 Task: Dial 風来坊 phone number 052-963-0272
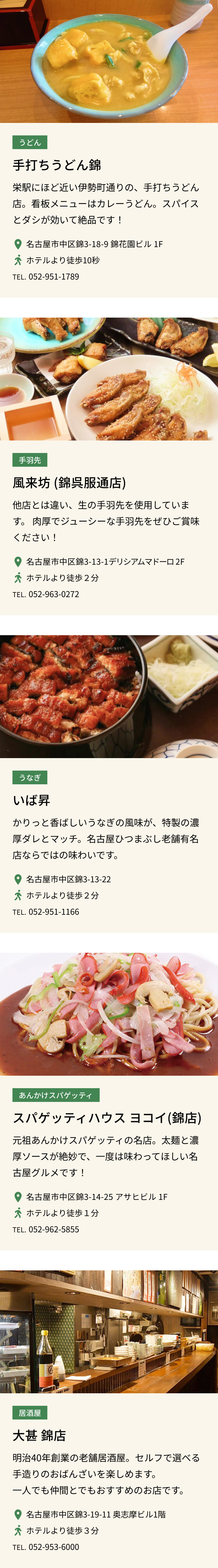pos(54,594)
